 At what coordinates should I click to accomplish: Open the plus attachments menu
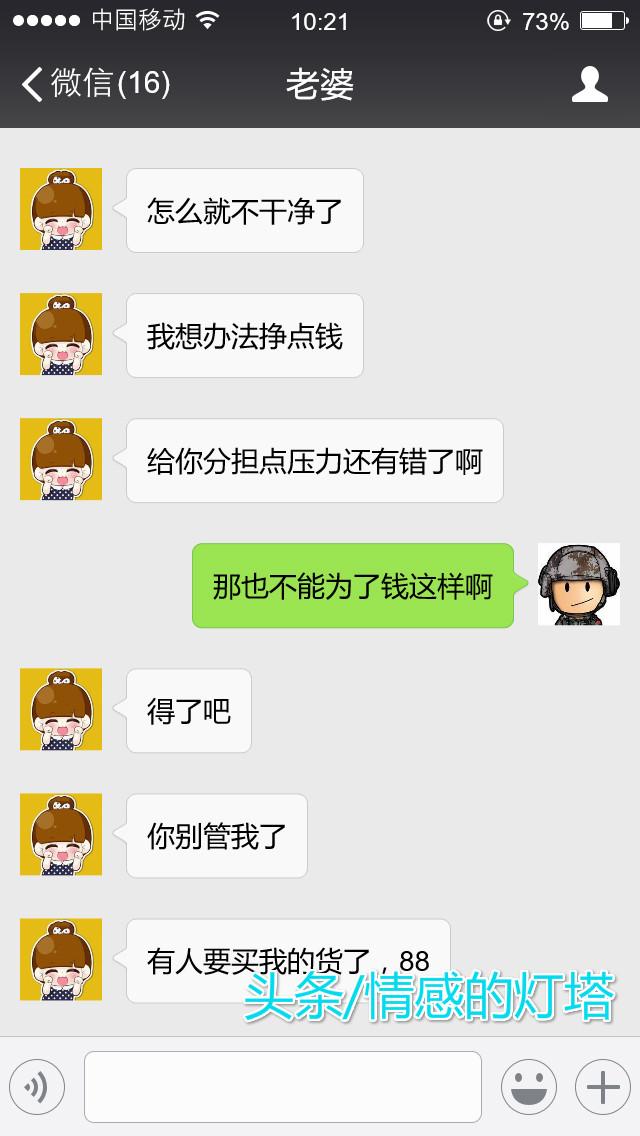click(x=603, y=1087)
